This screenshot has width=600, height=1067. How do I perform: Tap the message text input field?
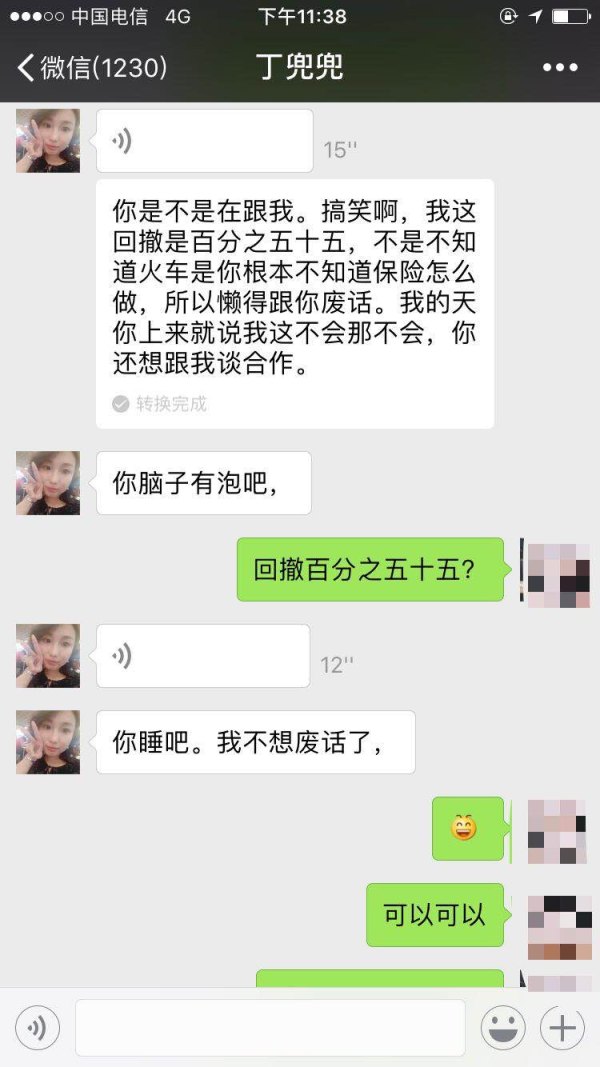tap(270, 1027)
